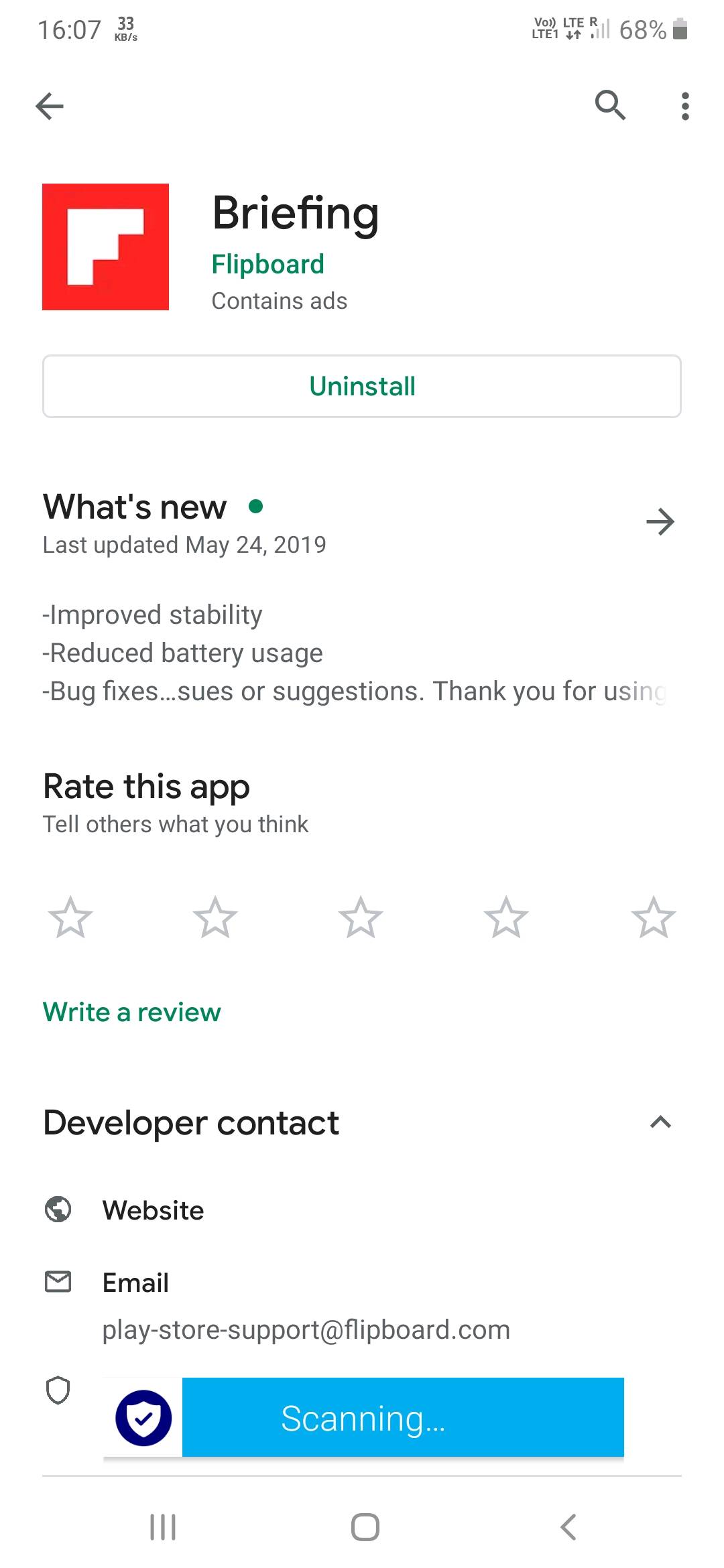Write a review for Briefing
724x1568 pixels.
click(132, 1012)
